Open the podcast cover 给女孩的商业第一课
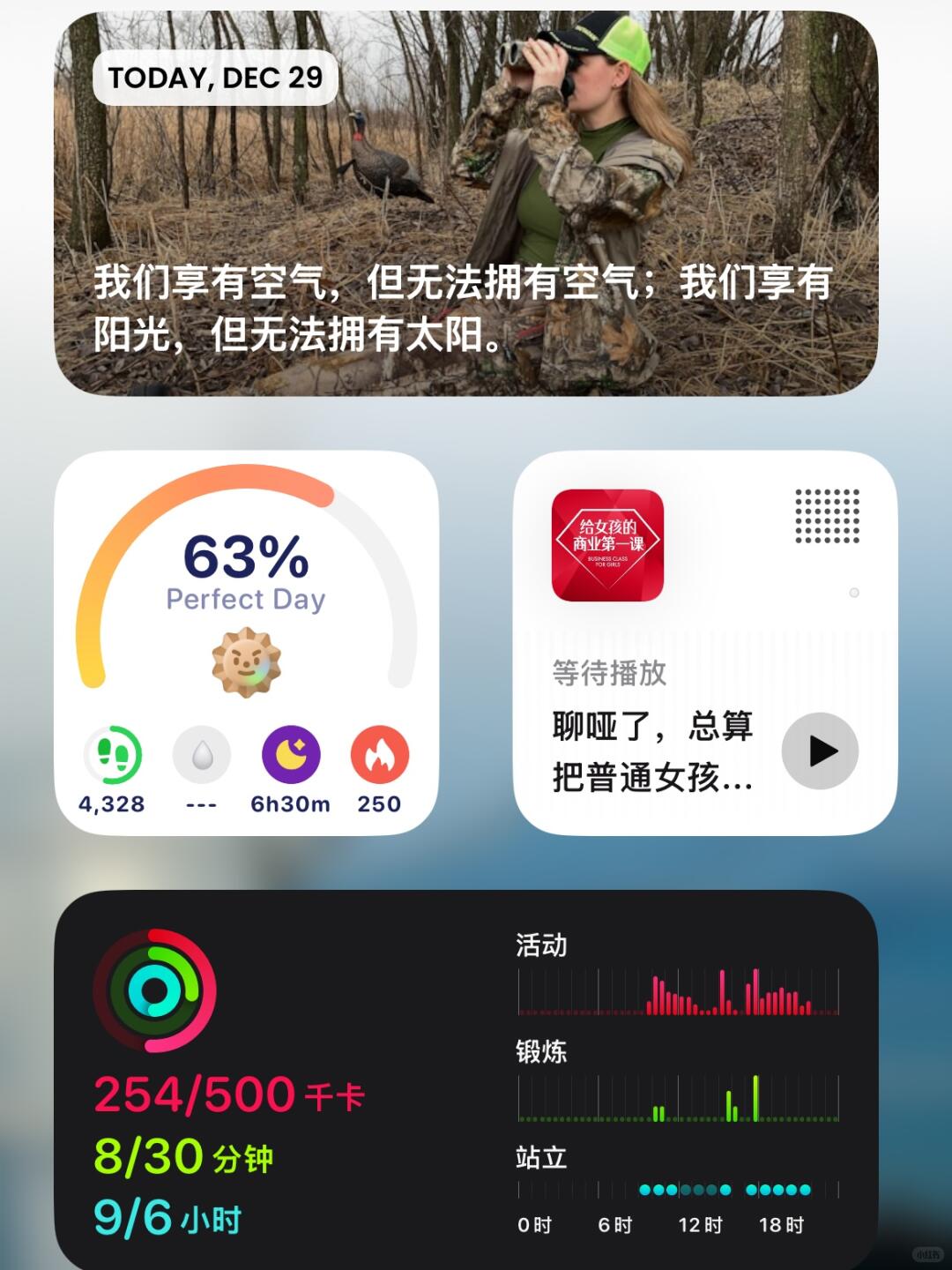This screenshot has height=1270, width=952. pyautogui.click(x=607, y=545)
